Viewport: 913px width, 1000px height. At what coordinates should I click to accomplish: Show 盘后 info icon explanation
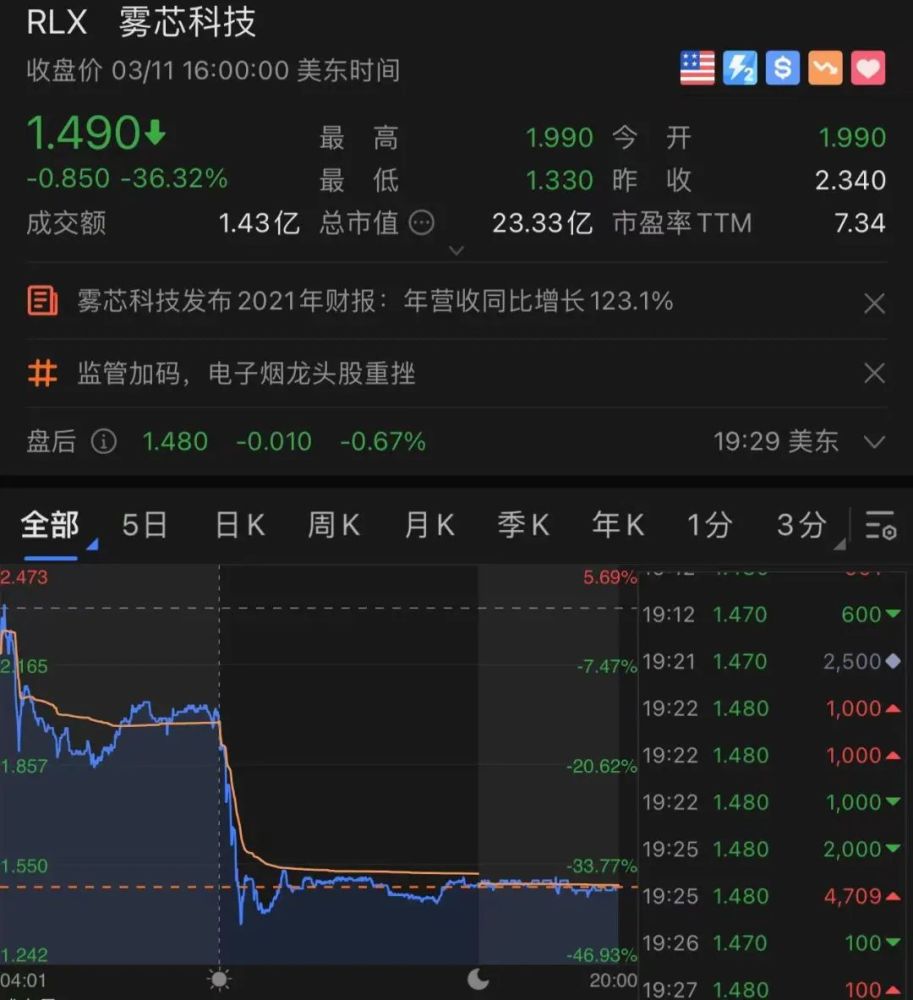pyautogui.click(x=104, y=441)
